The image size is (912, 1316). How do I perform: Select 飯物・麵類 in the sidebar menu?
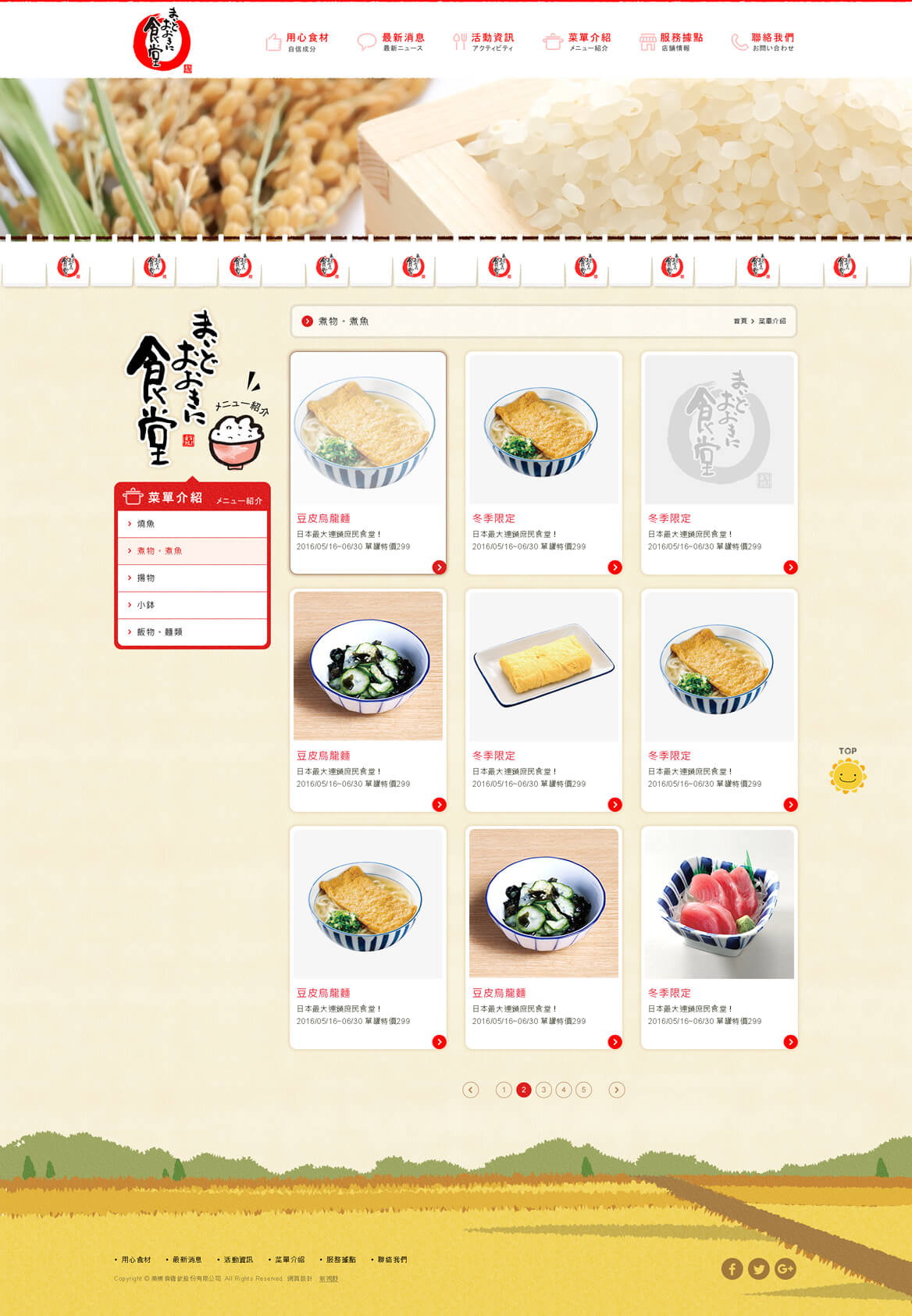tap(159, 632)
